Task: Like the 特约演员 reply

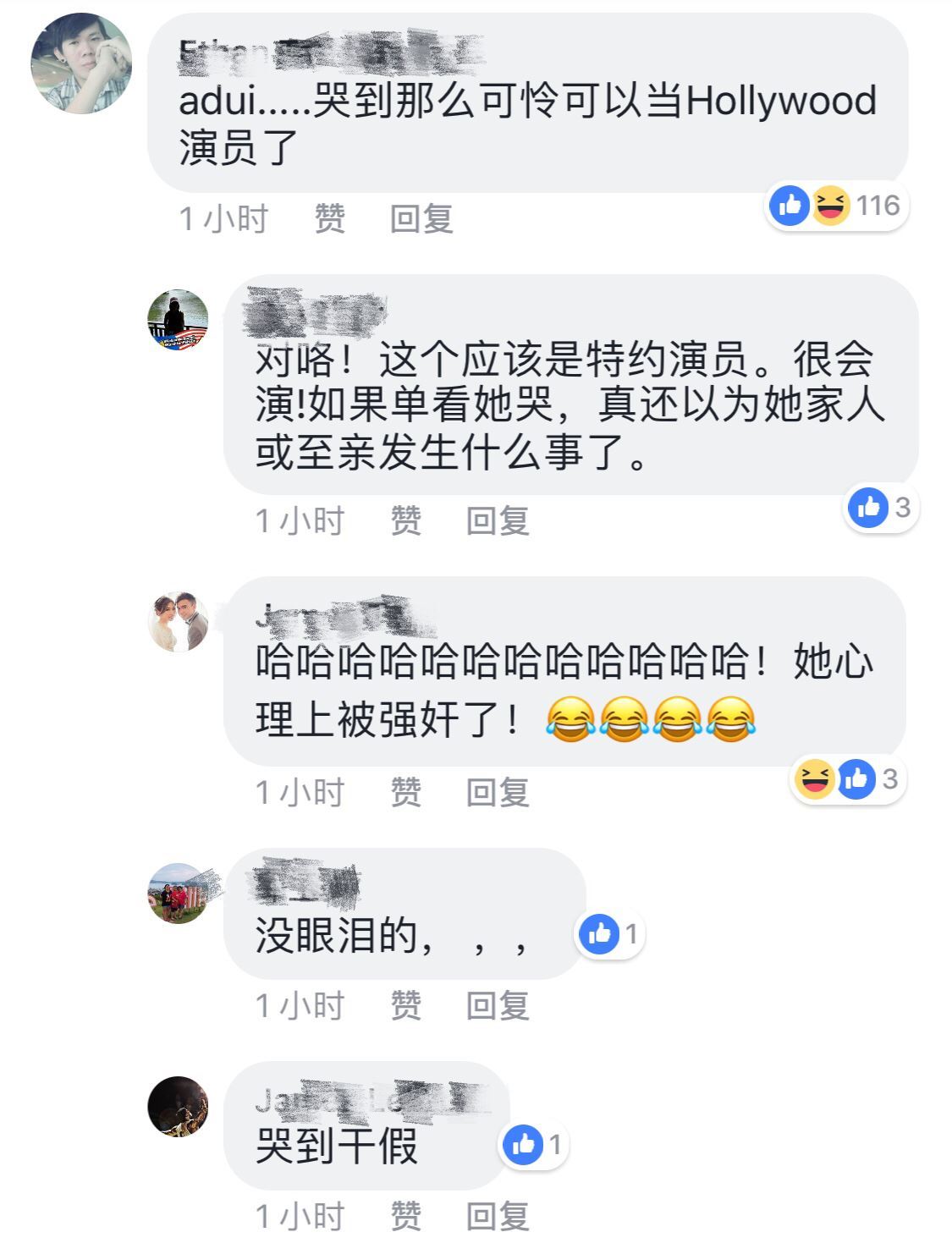Action: [x=405, y=521]
